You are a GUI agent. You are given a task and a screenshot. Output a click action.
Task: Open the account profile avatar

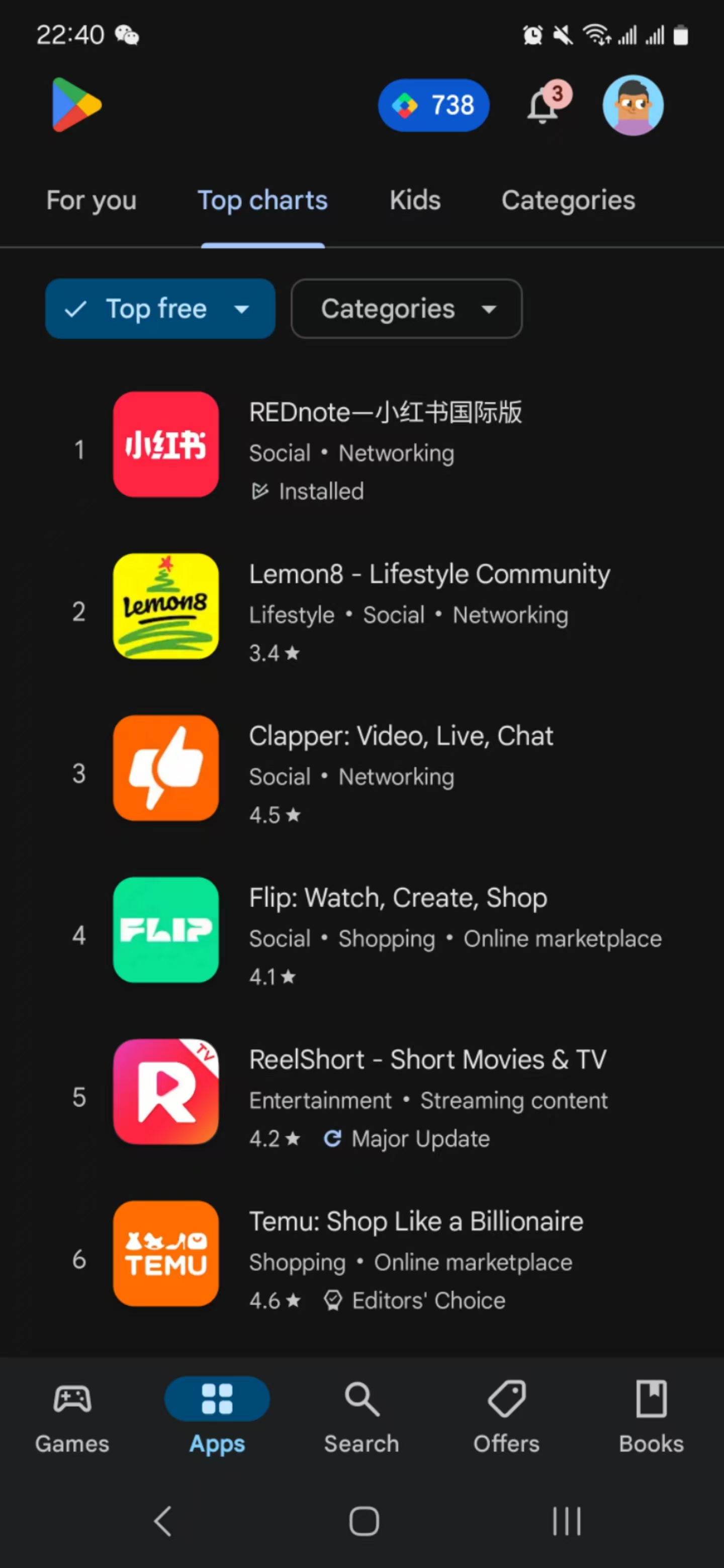[632, 106]
